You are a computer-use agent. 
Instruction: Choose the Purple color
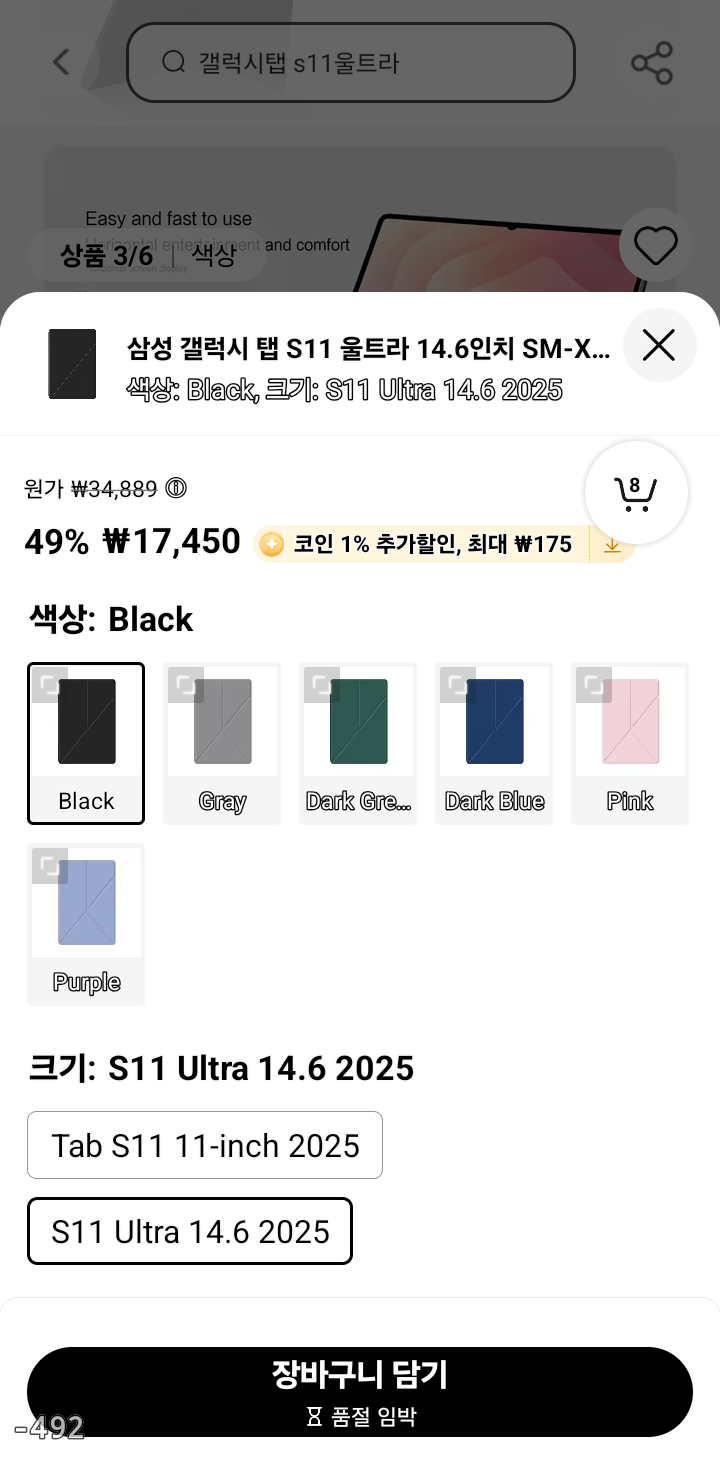86,924
